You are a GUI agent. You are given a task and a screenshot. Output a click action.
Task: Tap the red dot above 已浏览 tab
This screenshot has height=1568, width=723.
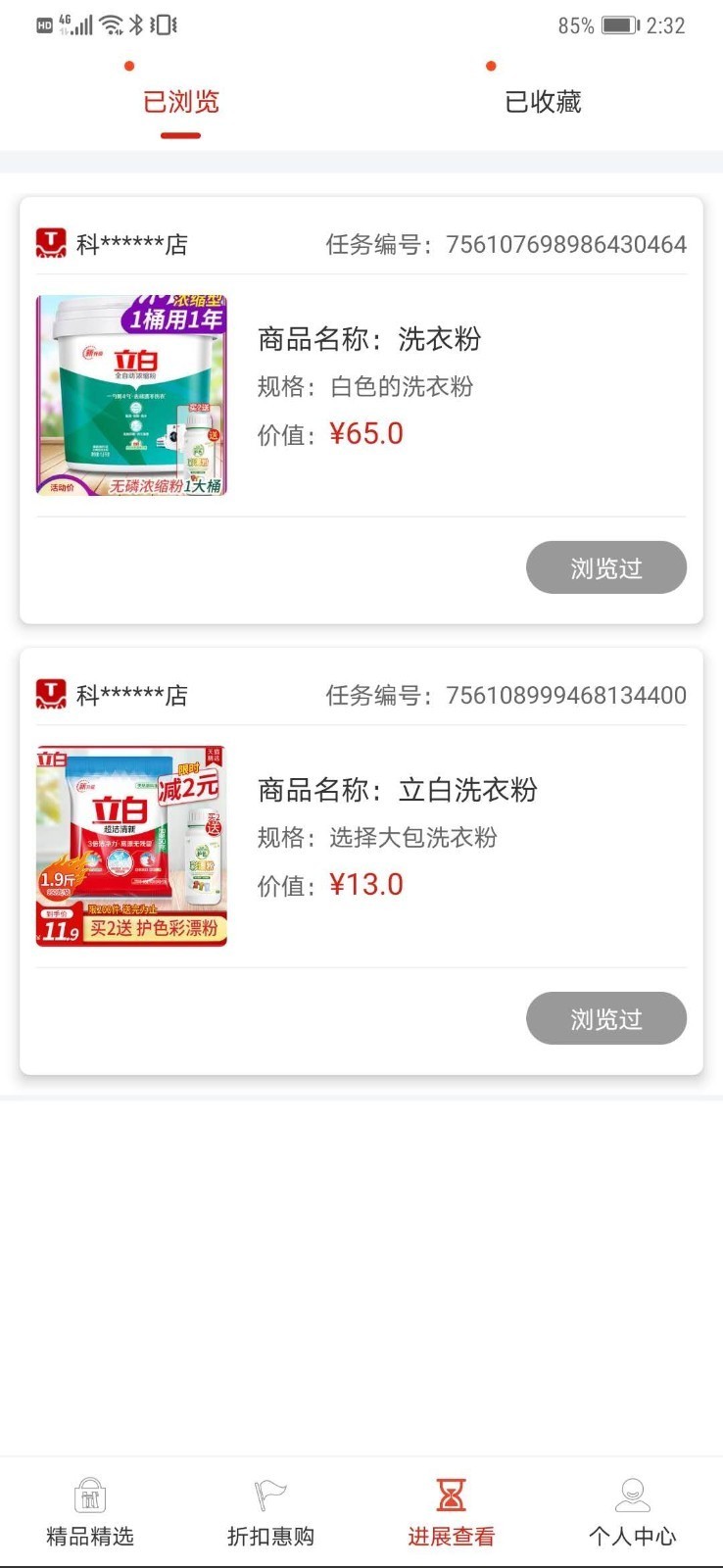[128, 67]
